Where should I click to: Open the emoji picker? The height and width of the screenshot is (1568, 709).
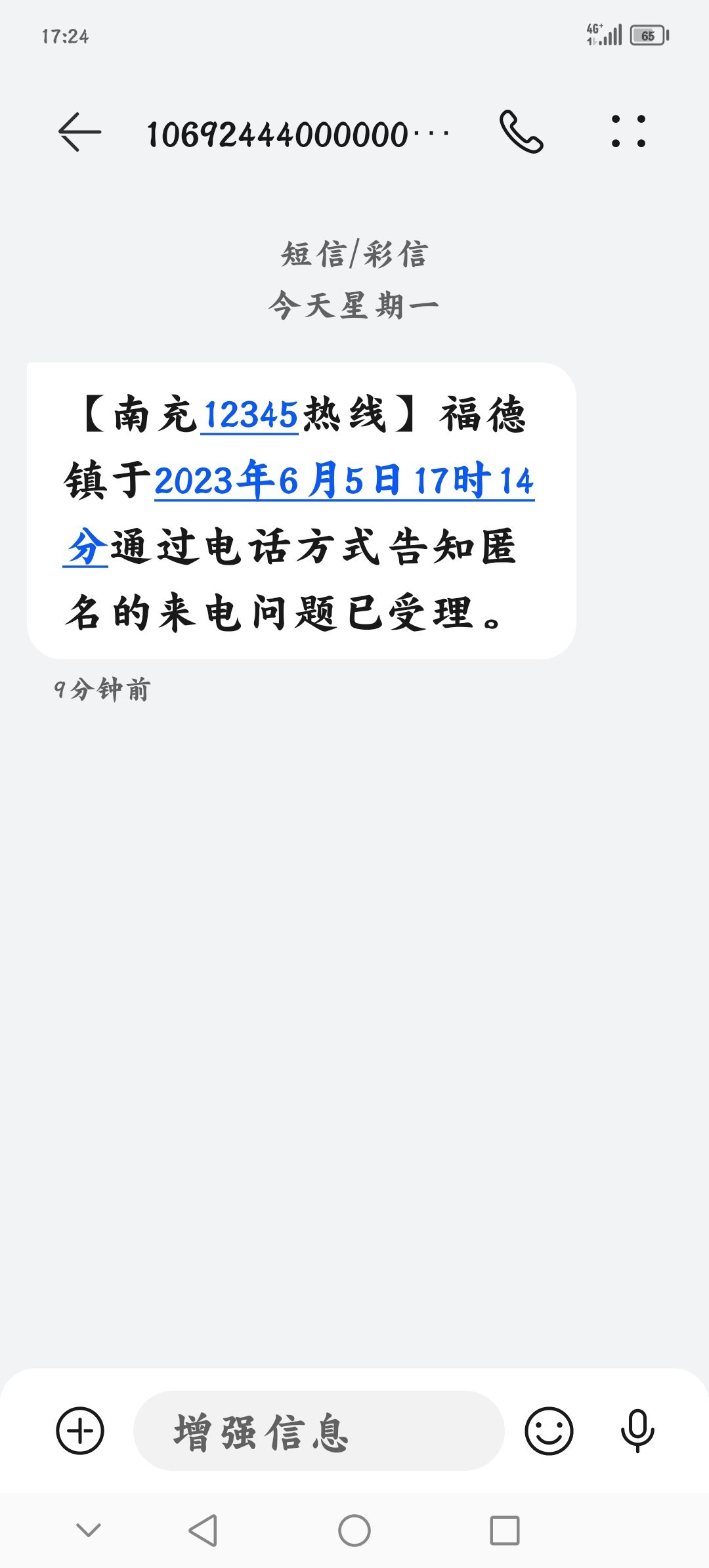point(549,1431)
